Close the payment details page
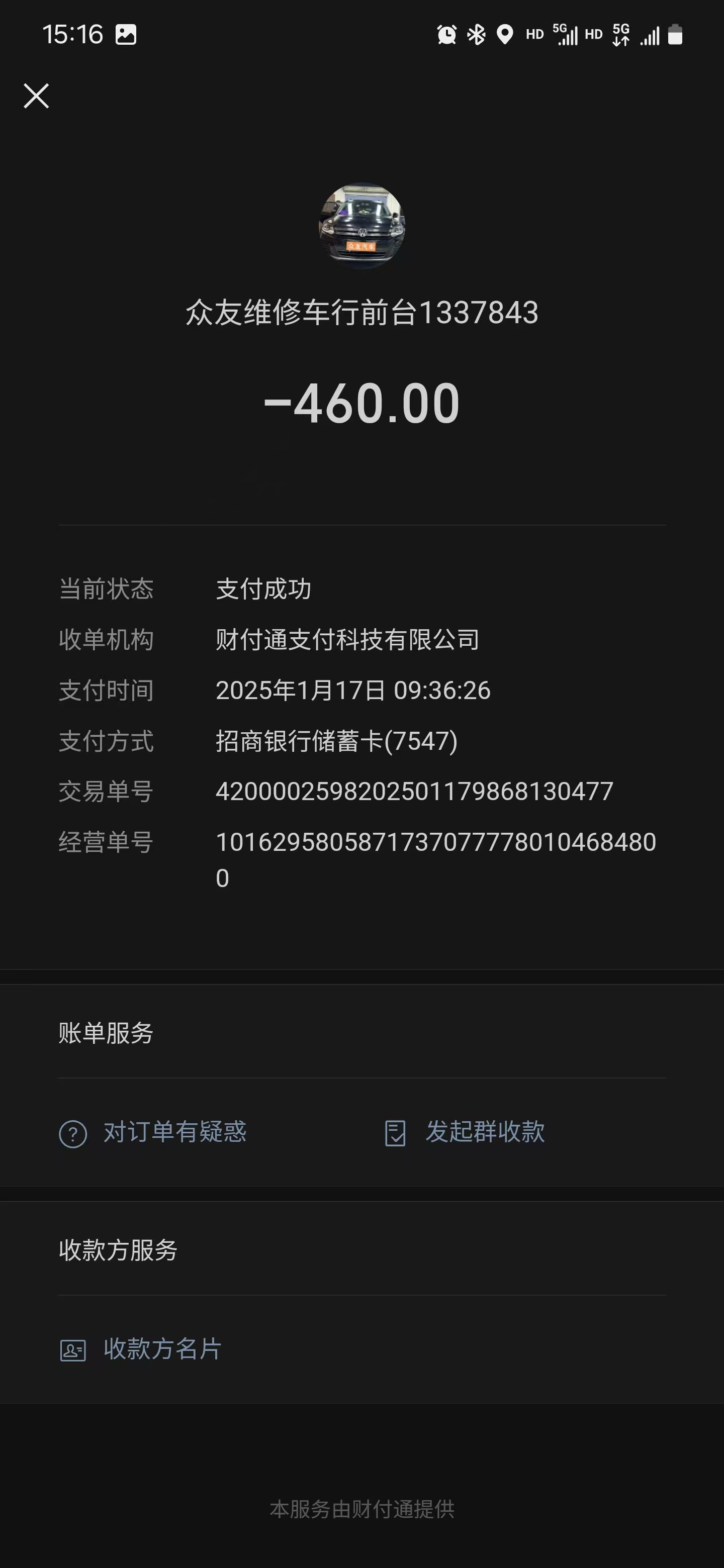Viewport: 724px width, 1568px height. coord(37,96)
